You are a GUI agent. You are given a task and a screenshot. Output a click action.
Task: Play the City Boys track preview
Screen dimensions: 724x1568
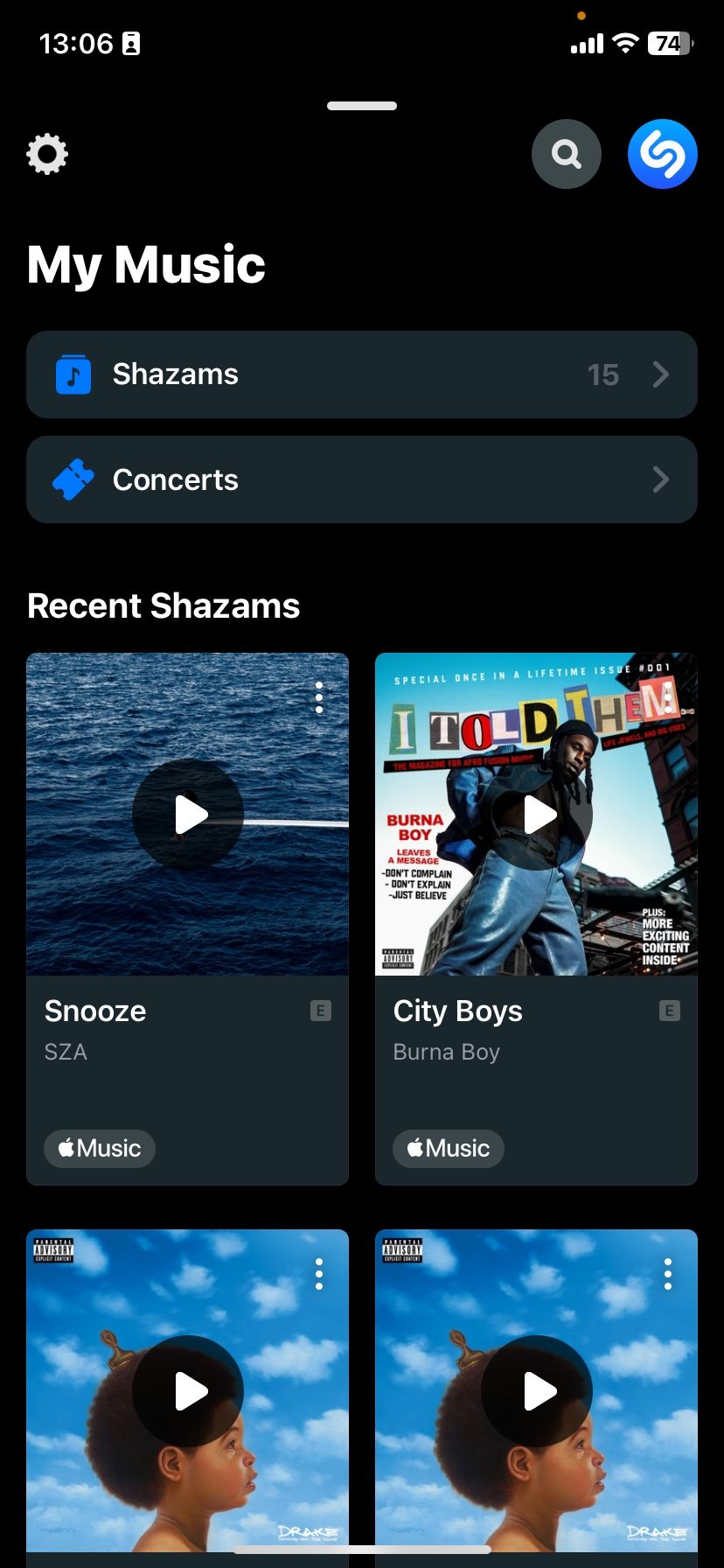pos(536,814)
